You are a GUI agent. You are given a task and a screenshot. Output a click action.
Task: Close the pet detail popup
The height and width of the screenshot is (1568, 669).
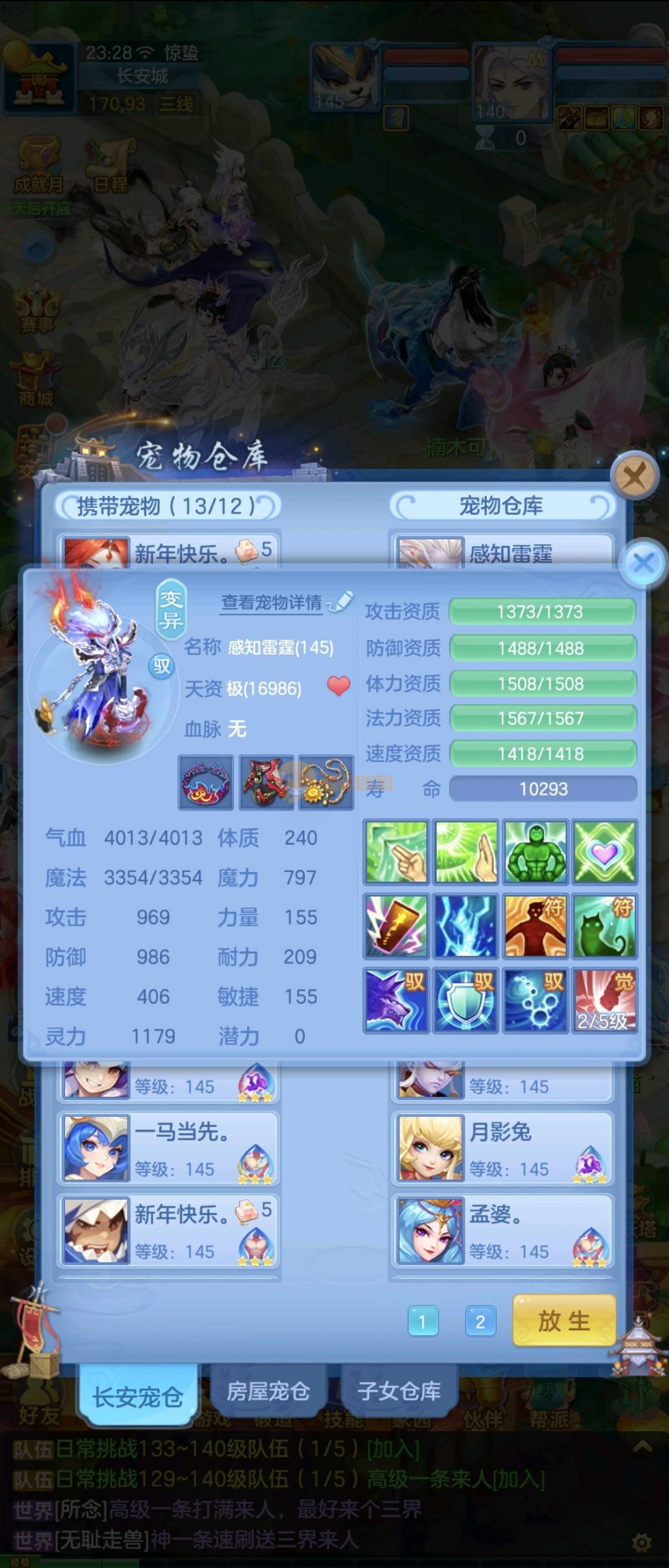tap(644, 563)
